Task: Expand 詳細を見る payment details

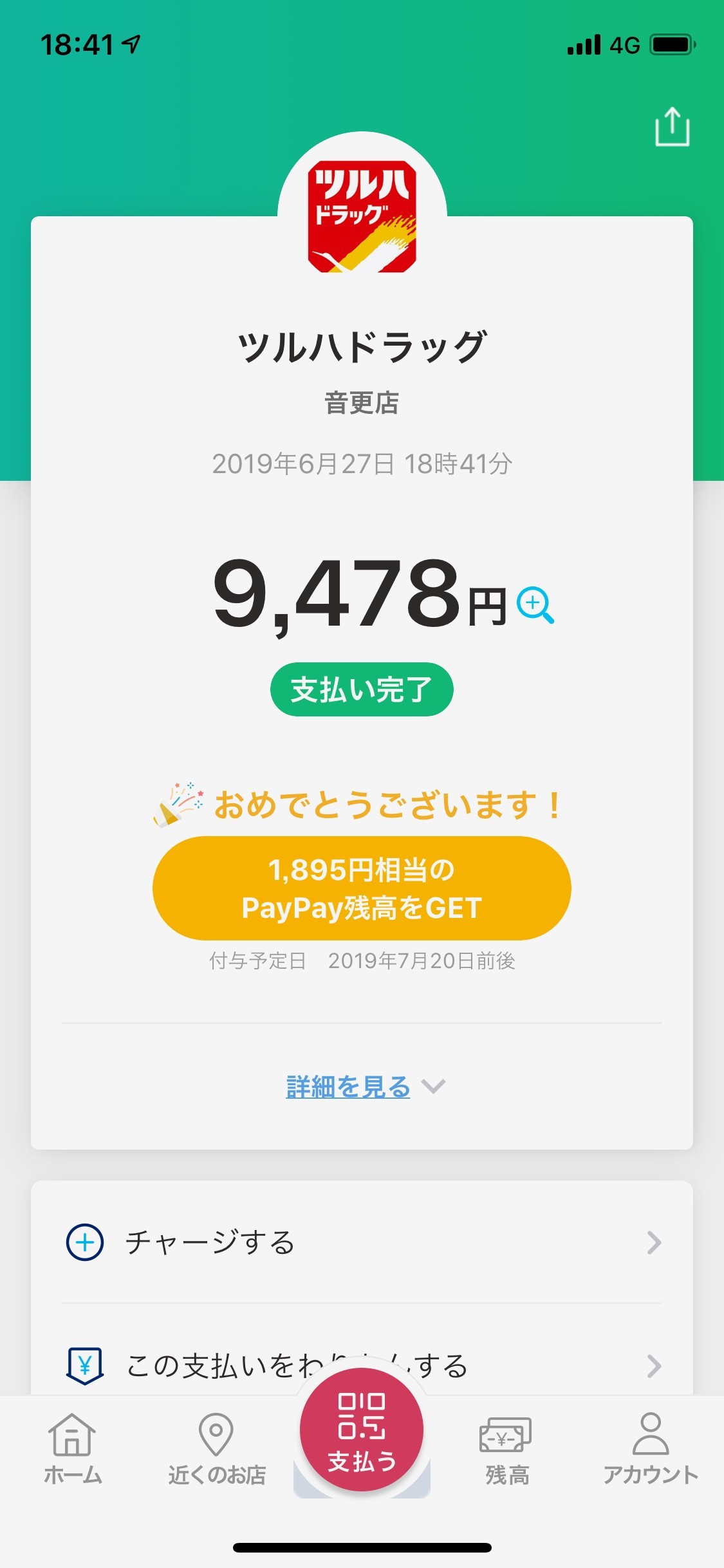Action: [x=364, y=1087]
